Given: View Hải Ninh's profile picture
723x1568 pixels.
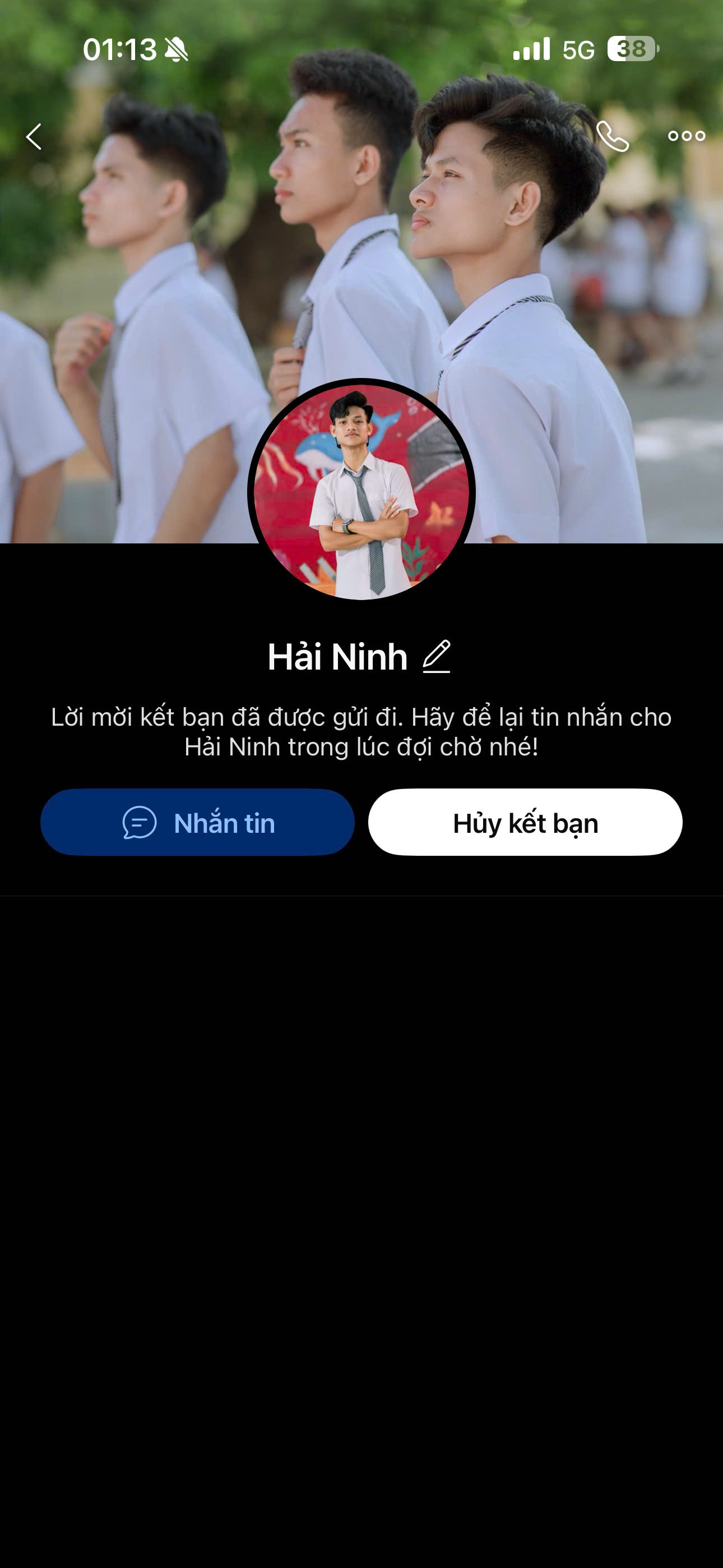Looking at the screenshot, I should (x=361, y=491).
